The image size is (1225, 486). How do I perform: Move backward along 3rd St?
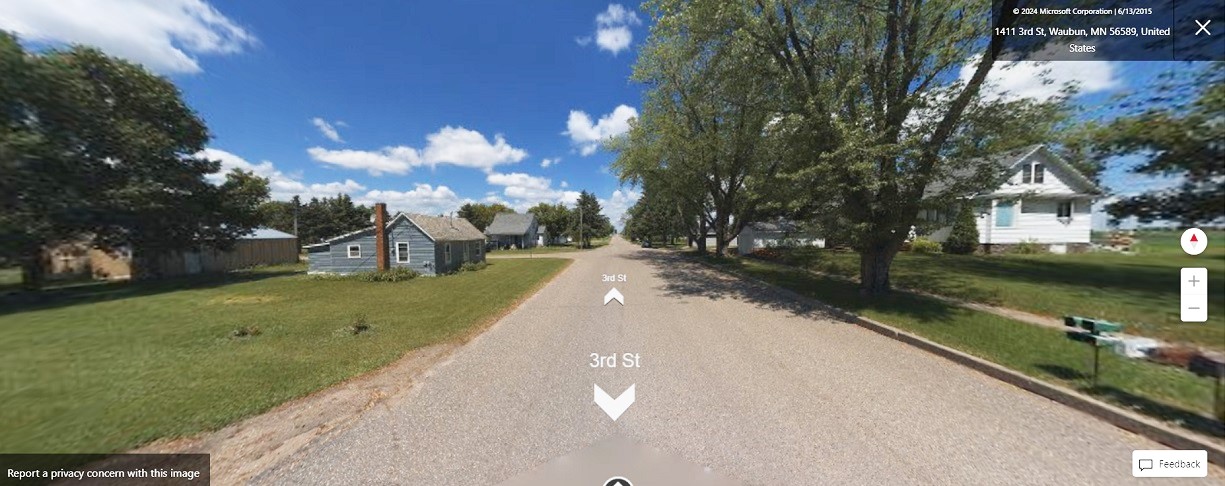click(x=614, y=400)
